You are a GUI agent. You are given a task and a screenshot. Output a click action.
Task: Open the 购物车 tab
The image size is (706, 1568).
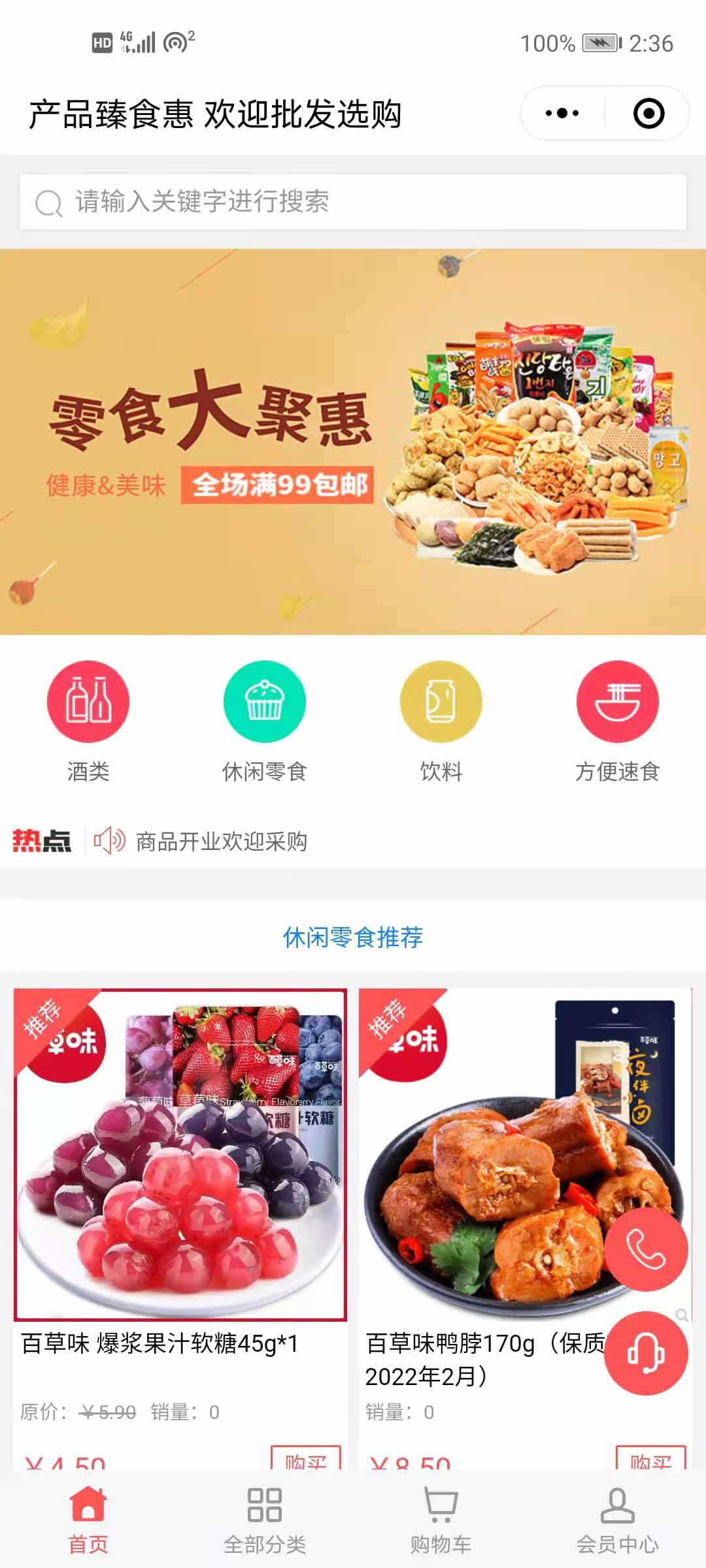(441, 1520)
